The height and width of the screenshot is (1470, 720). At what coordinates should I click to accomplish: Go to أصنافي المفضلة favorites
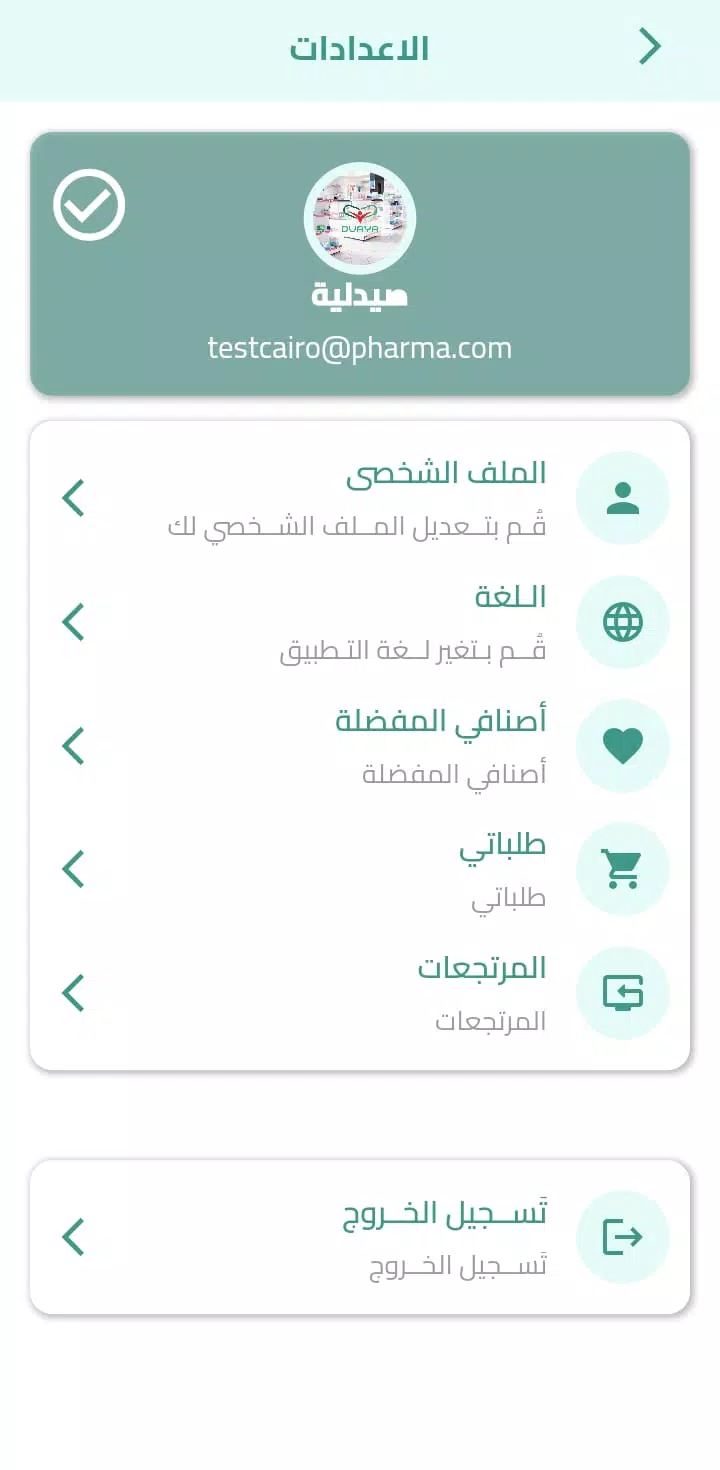(x=360, y=746)
